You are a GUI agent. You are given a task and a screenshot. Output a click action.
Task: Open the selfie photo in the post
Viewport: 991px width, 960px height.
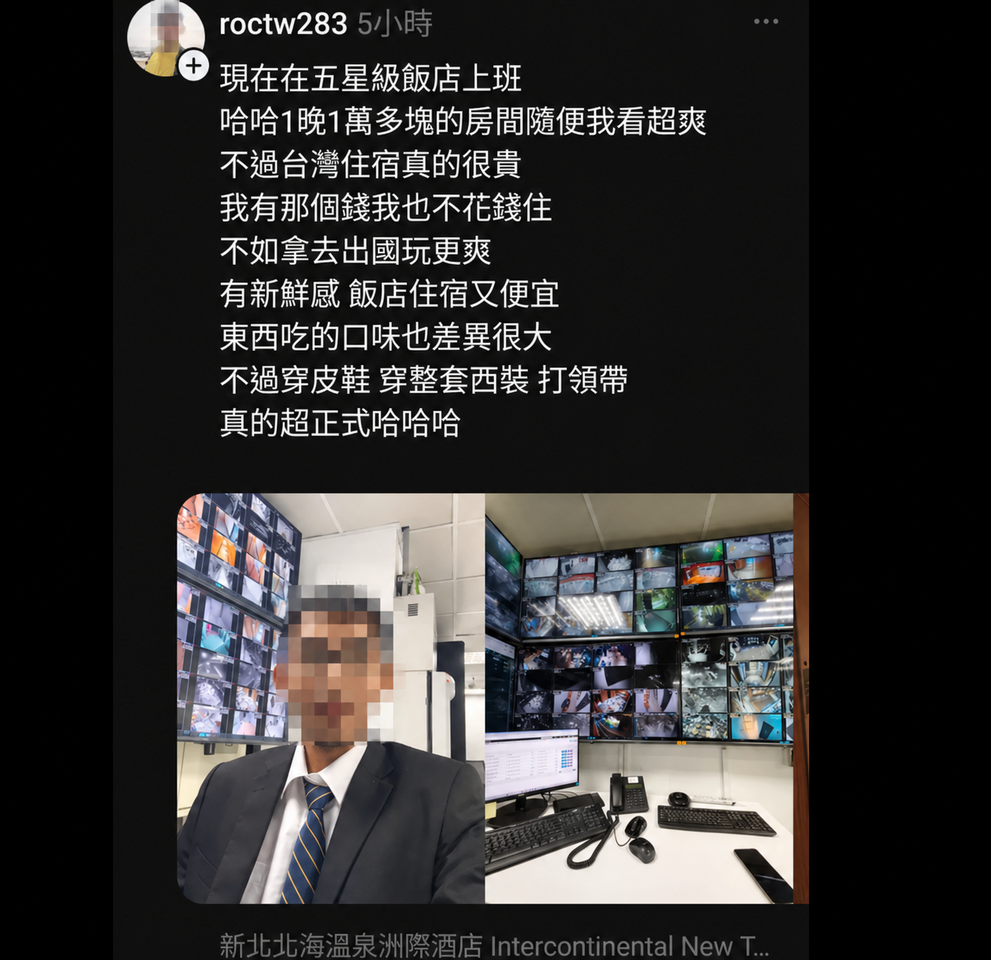point(330,698)
